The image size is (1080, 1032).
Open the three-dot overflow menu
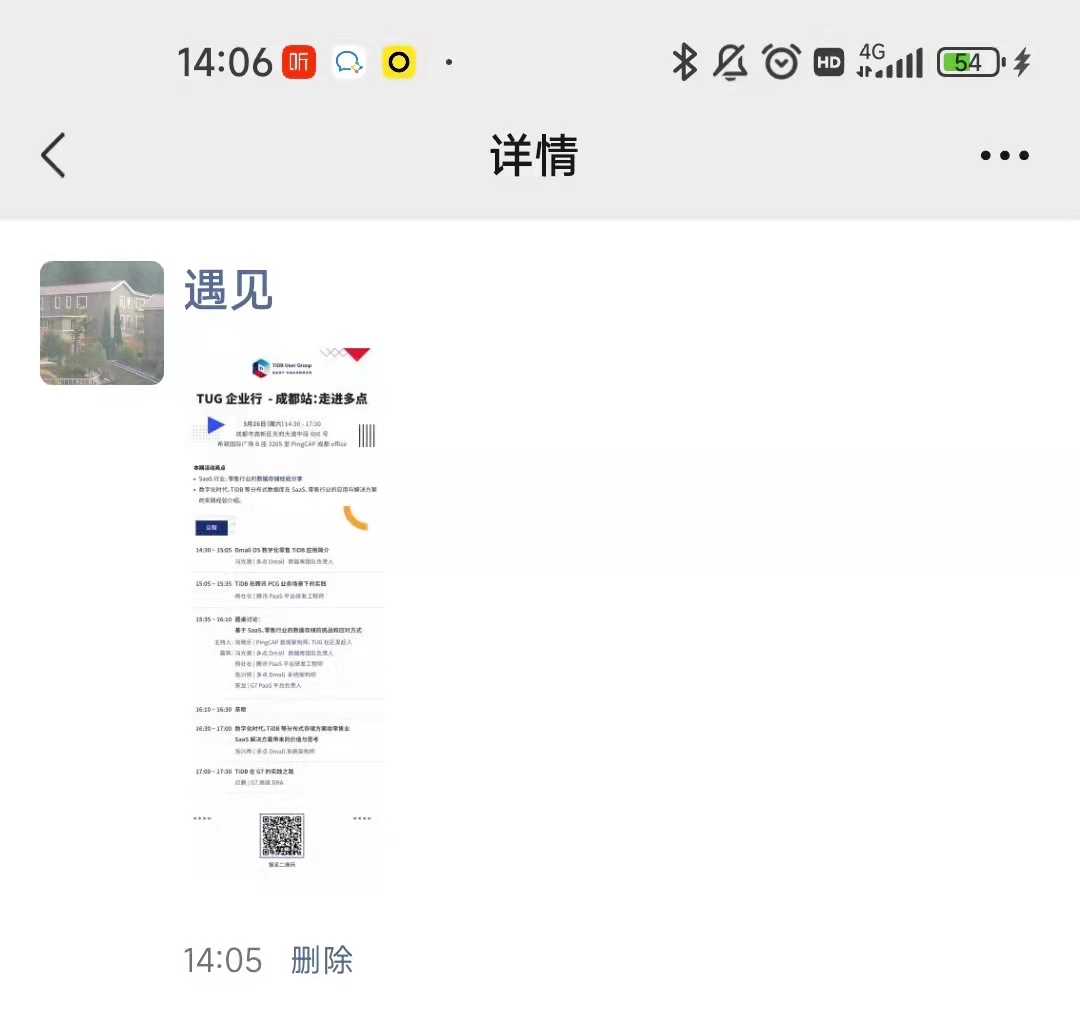[1004, 156]
